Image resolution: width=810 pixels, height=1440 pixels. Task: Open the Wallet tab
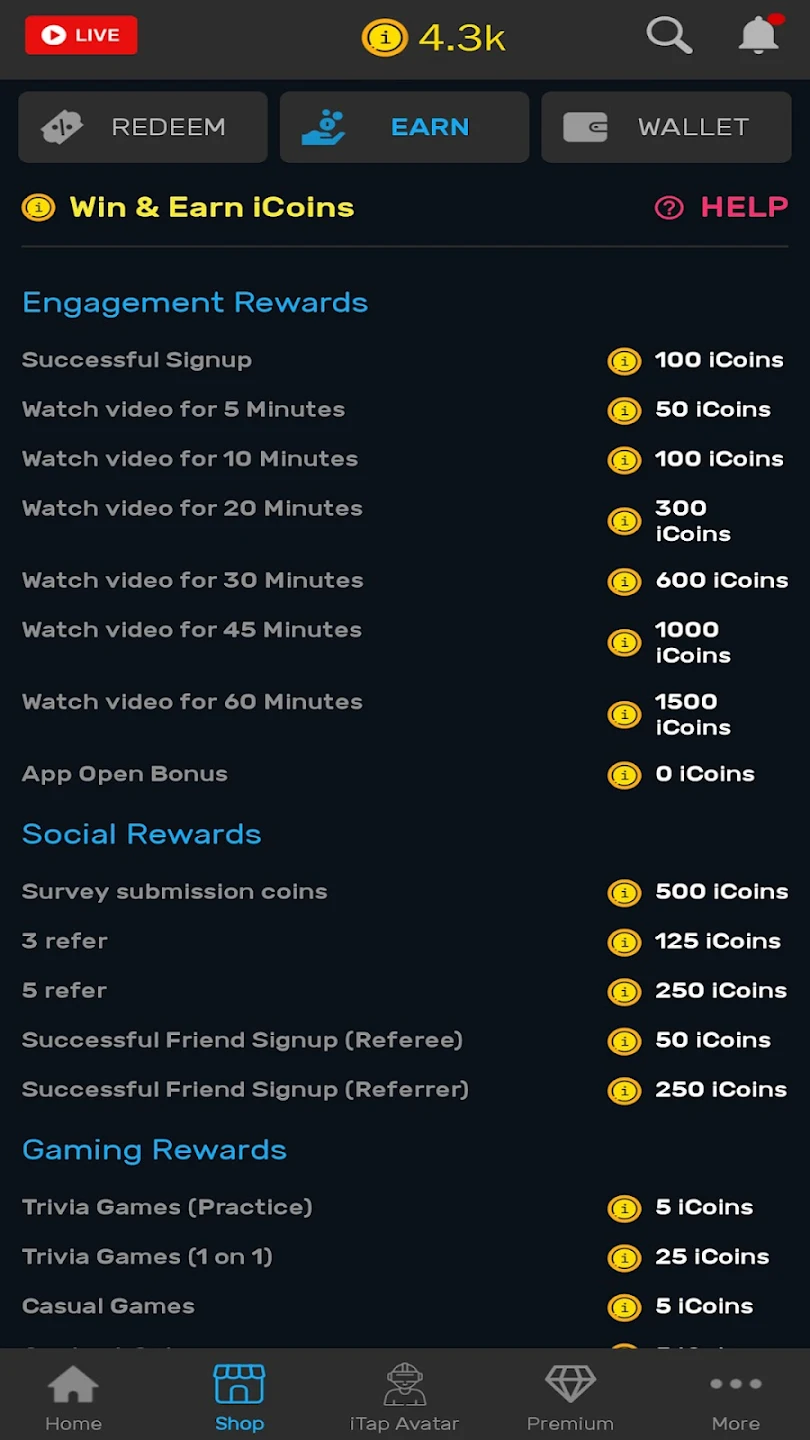pyautogui.click(x=666, y=127)
